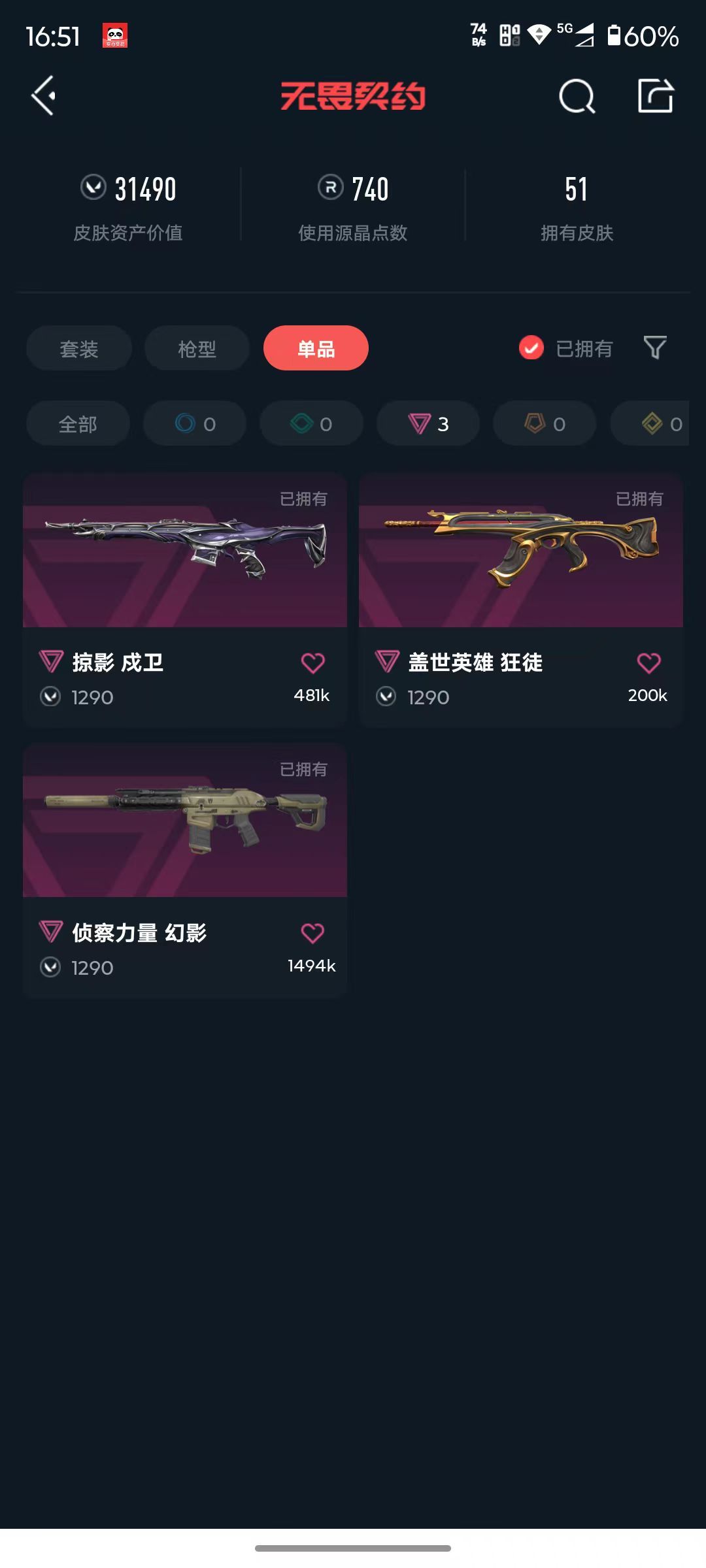This screenshot has width=706, height=1568.
Task: Select the 全部 rarity chip
Action: (x=78, y=424)
